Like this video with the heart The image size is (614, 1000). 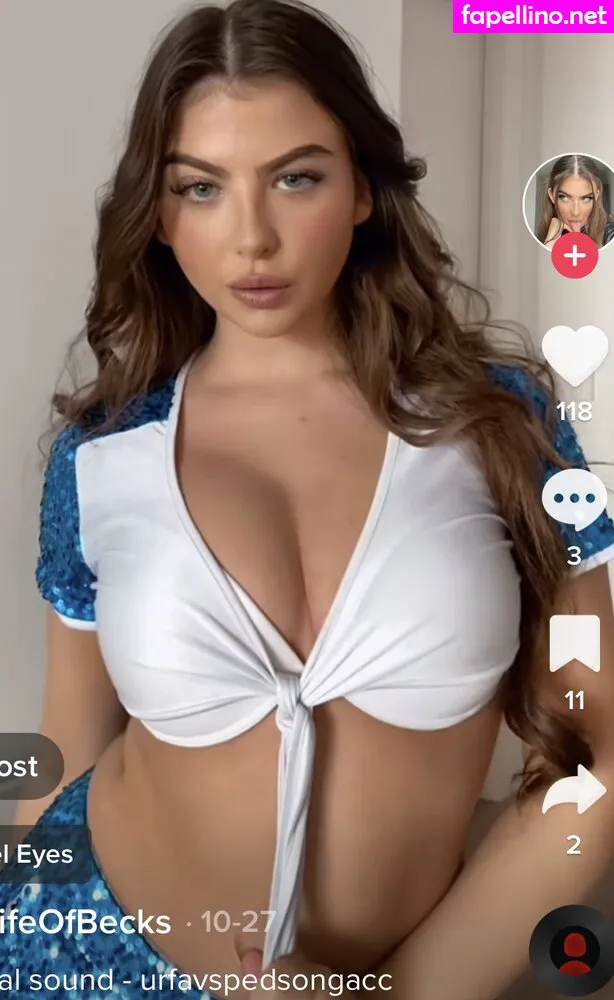coord(575,357)
